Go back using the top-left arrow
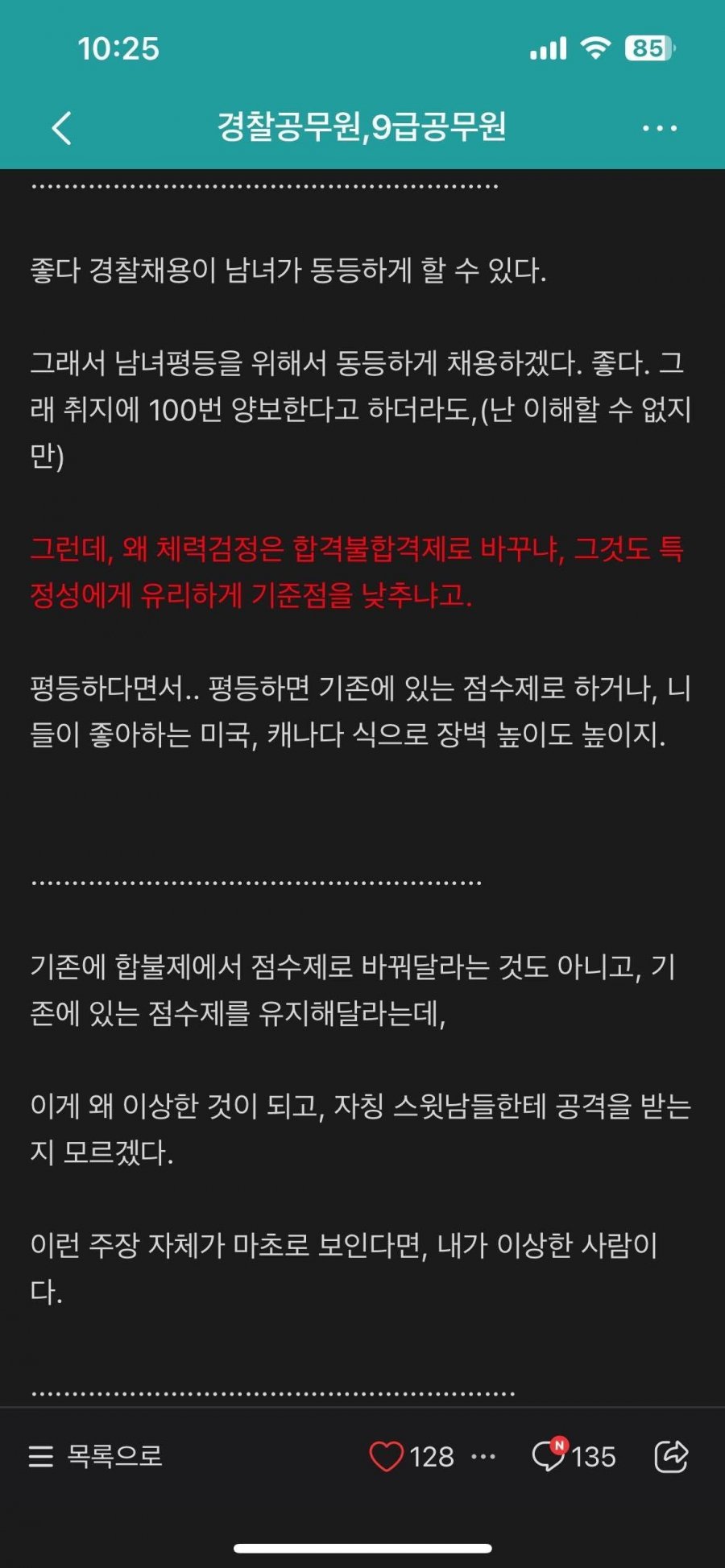This screenshot has height=1568, width=725. [x=62, y=128]
